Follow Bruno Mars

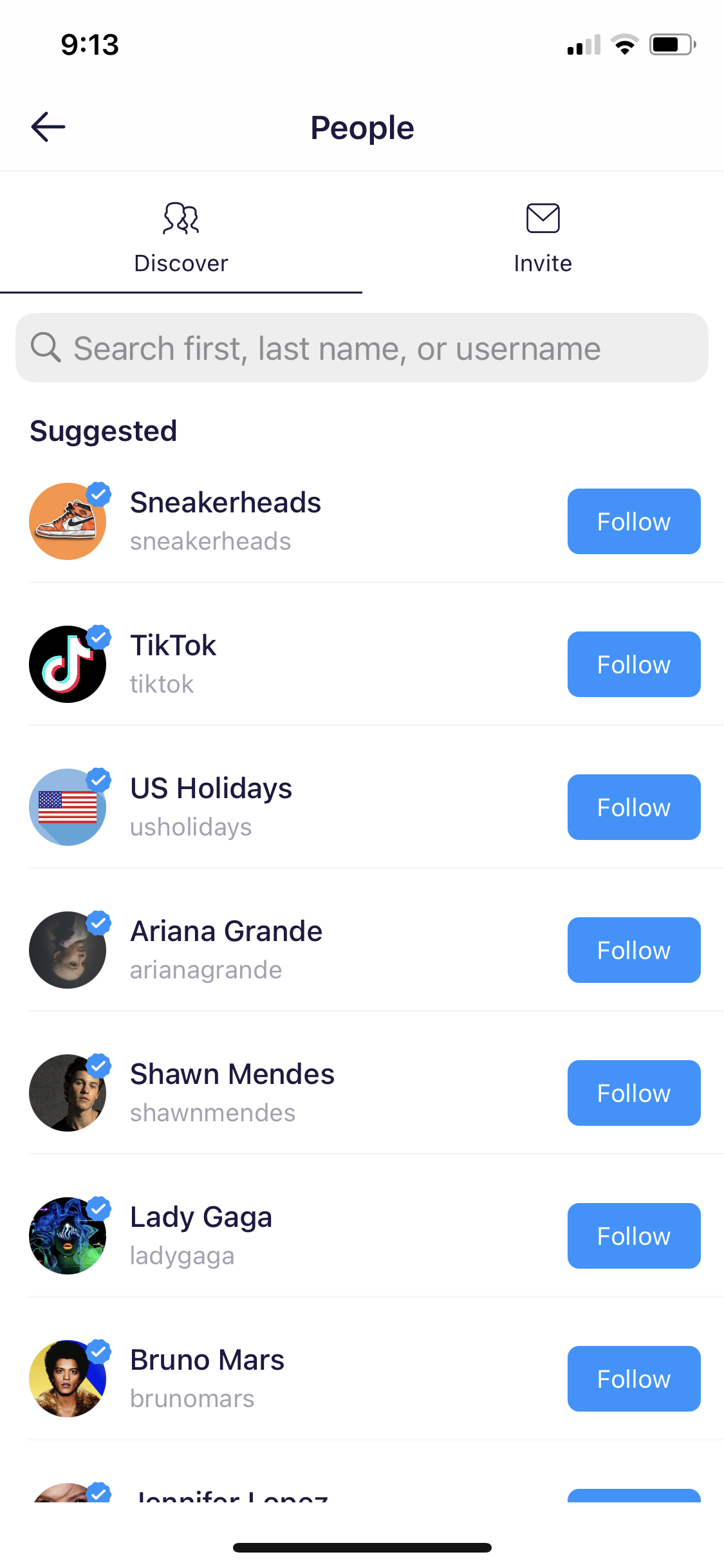coord(633,1379)
